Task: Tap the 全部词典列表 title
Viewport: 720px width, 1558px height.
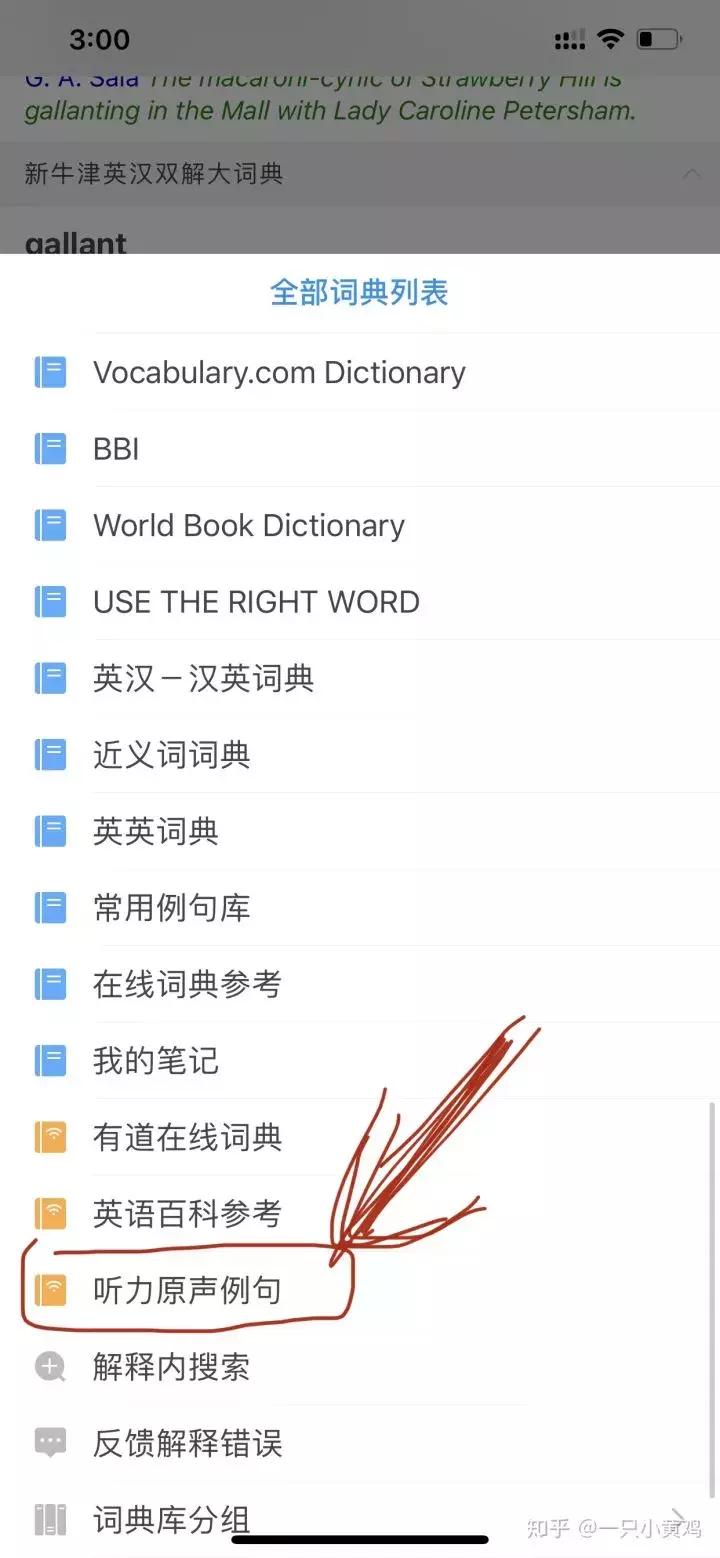Action: pos(359,293)
